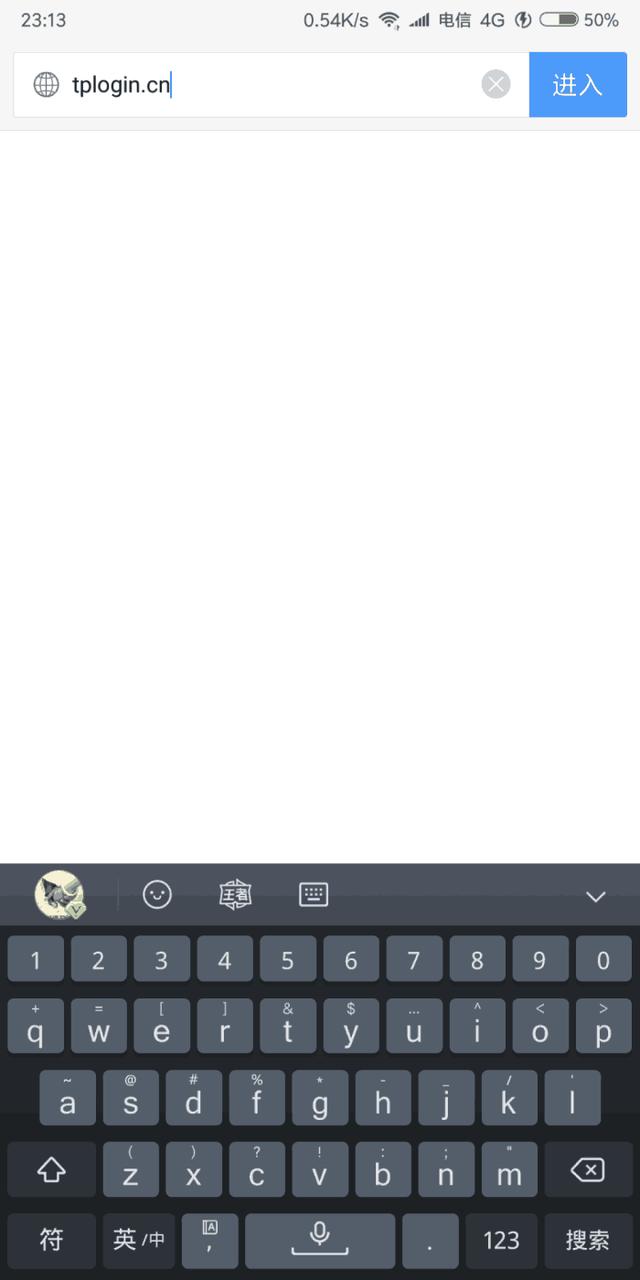Tap the 进入 button to load the page
Image resolution: width=640 pixels, height=1280 pixels.
tap(578, 85)
